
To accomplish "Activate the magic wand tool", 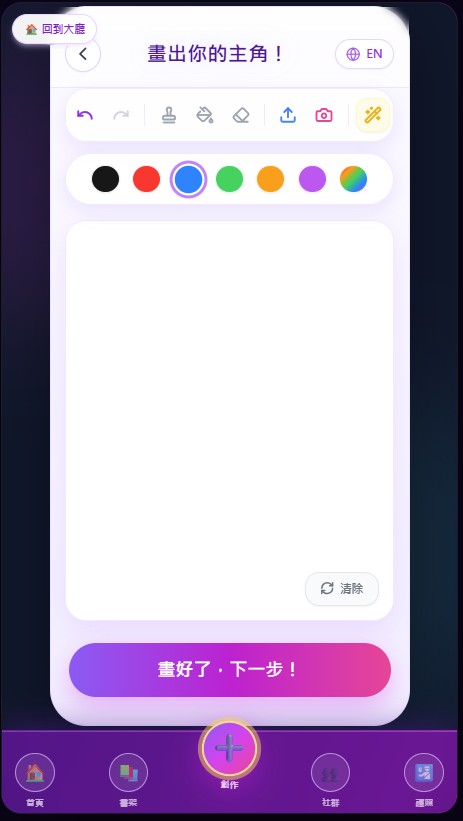I will pos(373,115).
